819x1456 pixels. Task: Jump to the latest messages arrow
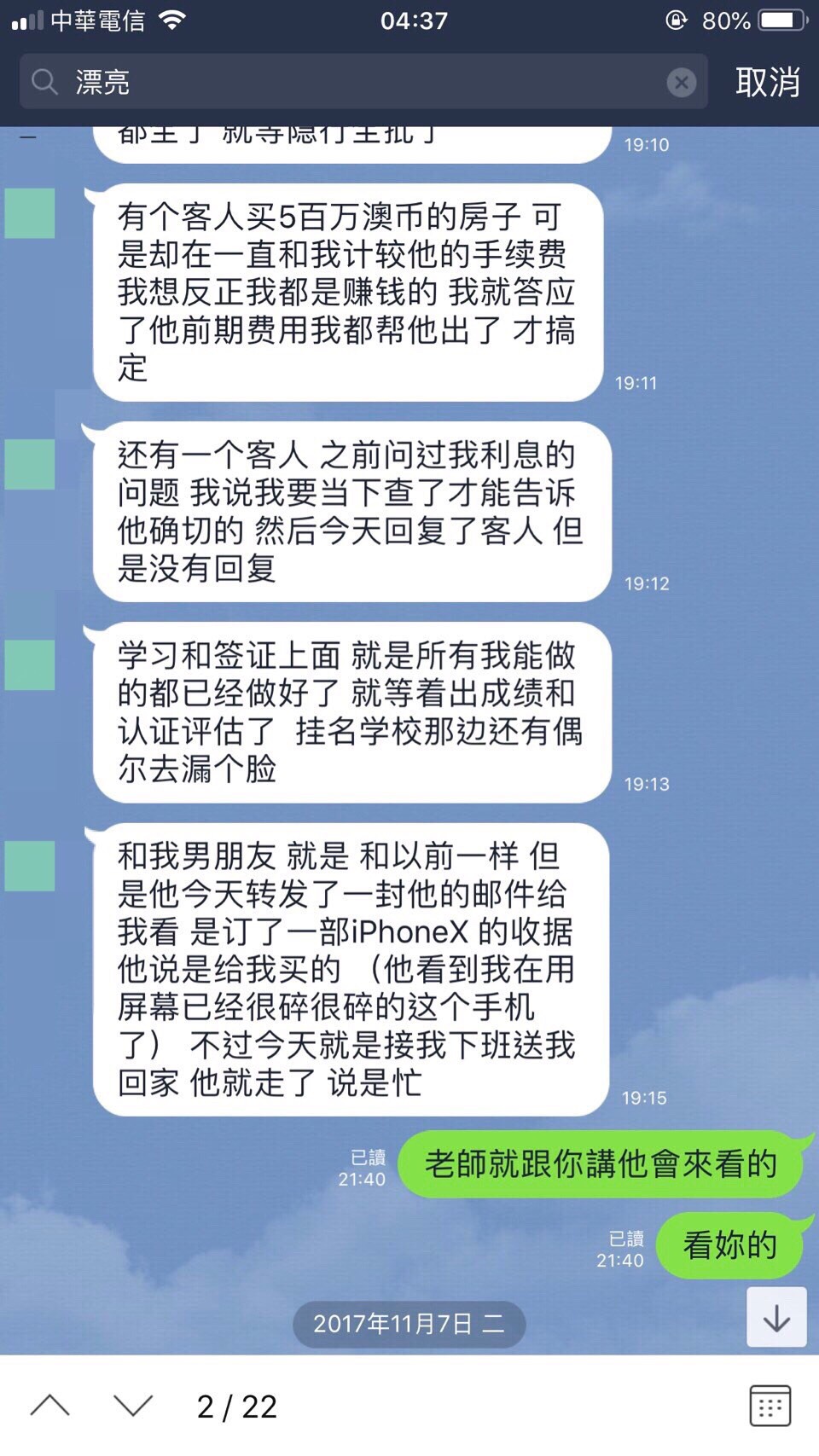point(775,1318)
